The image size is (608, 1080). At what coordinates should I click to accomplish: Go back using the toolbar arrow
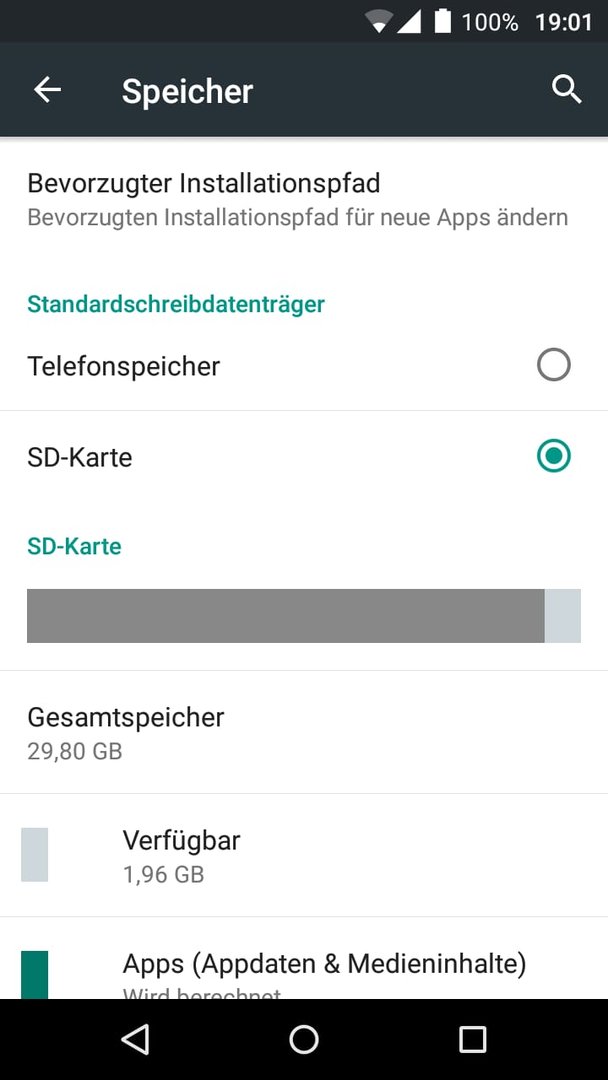[48, 90]
